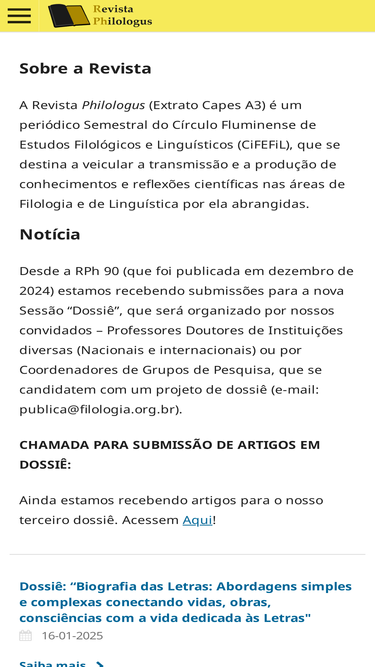This screenshot has width=375, height=667.
Task: Follow the "Aqui" link for the third dossier
Action: [x=197, y=520]
